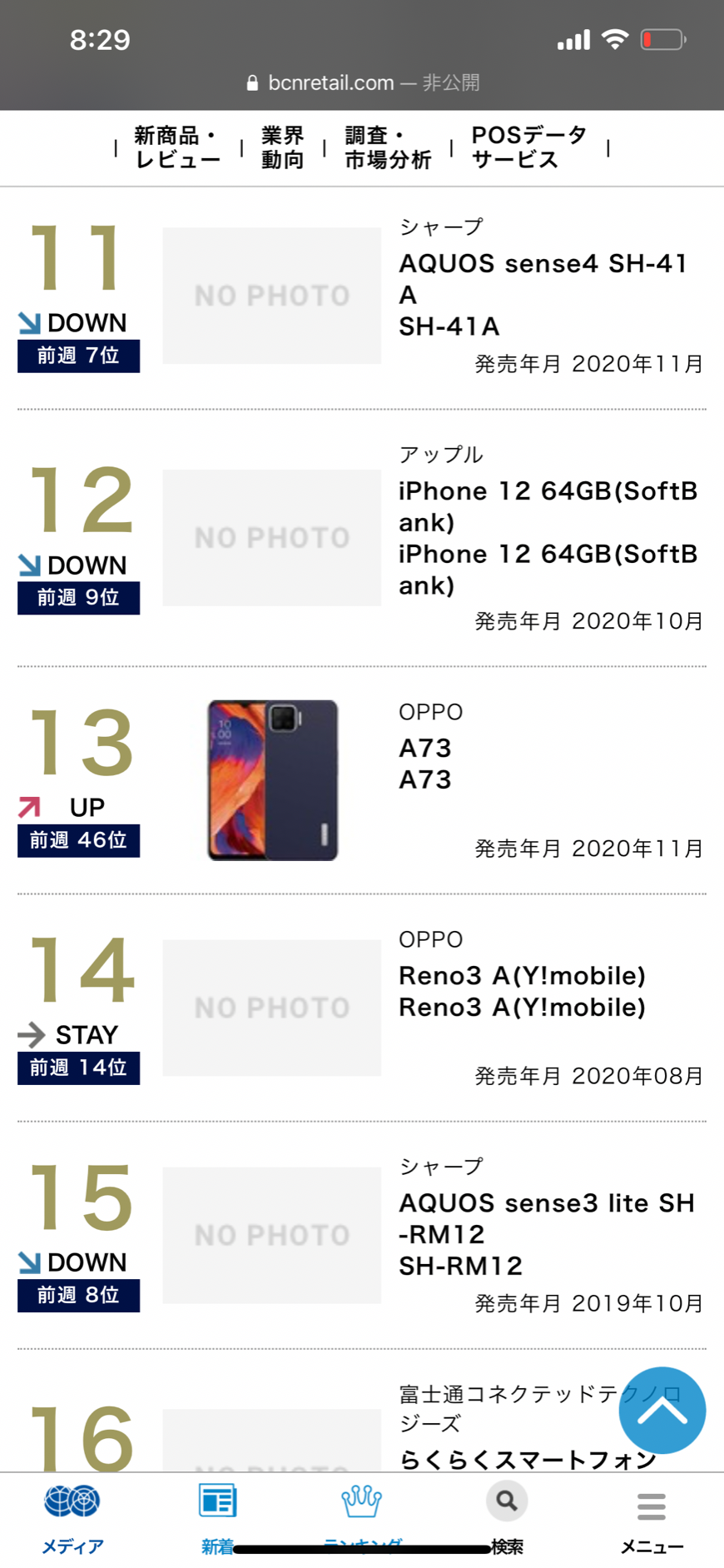
Task: Open AQUOS sense3 lite SH-RM12 entry
Action: (x=546, y=1234)
